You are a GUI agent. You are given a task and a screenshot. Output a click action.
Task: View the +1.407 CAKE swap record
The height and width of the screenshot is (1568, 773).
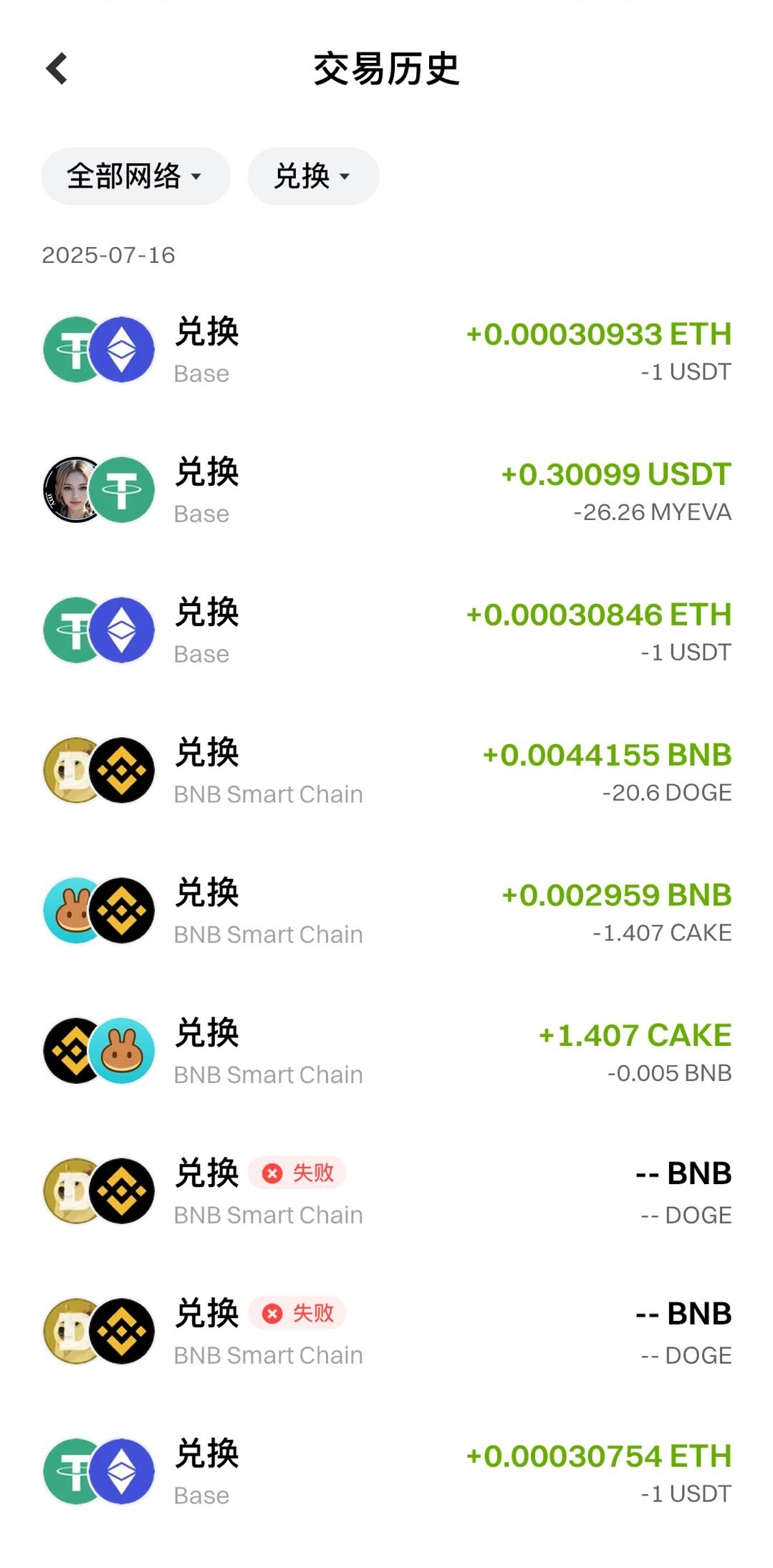tap(387, 1052)
